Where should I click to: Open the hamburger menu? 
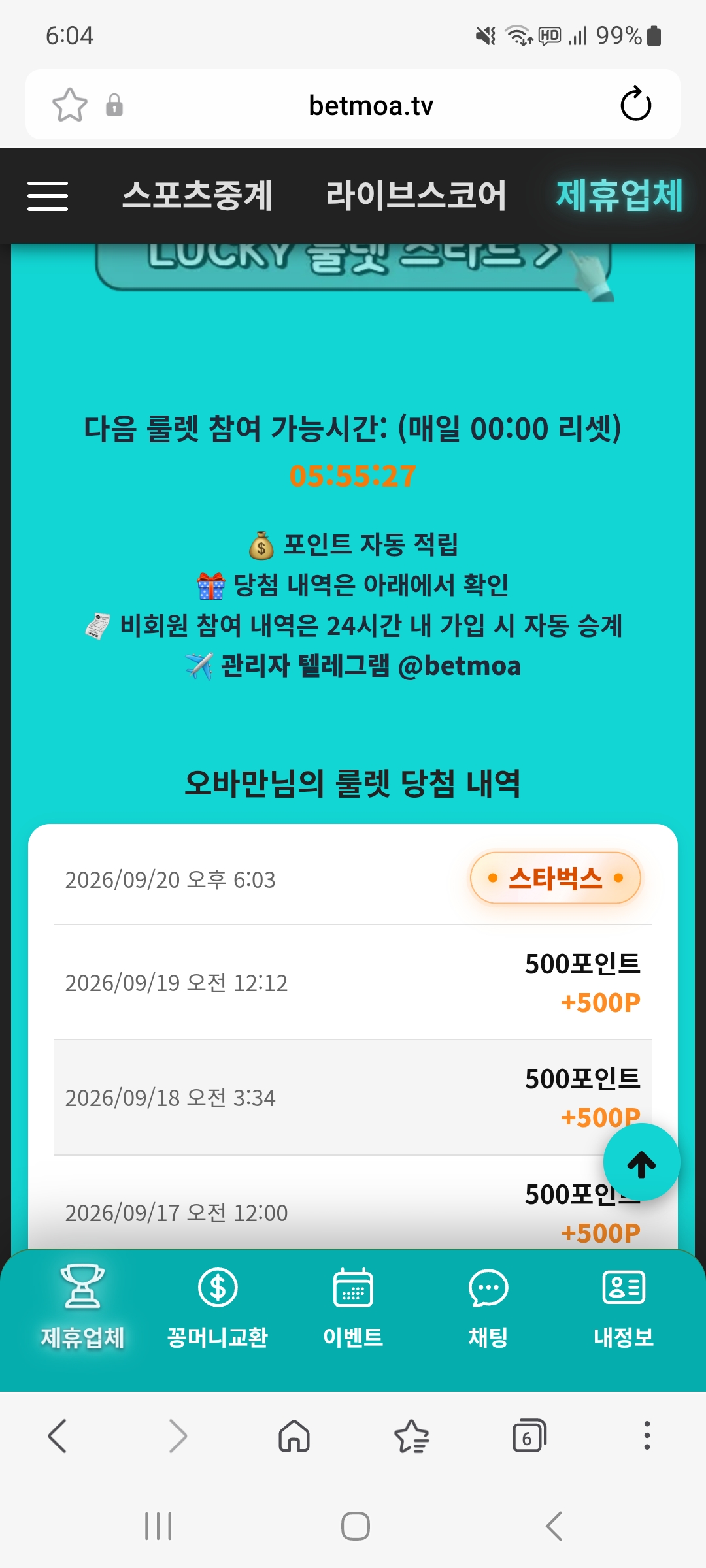point(48,196)
